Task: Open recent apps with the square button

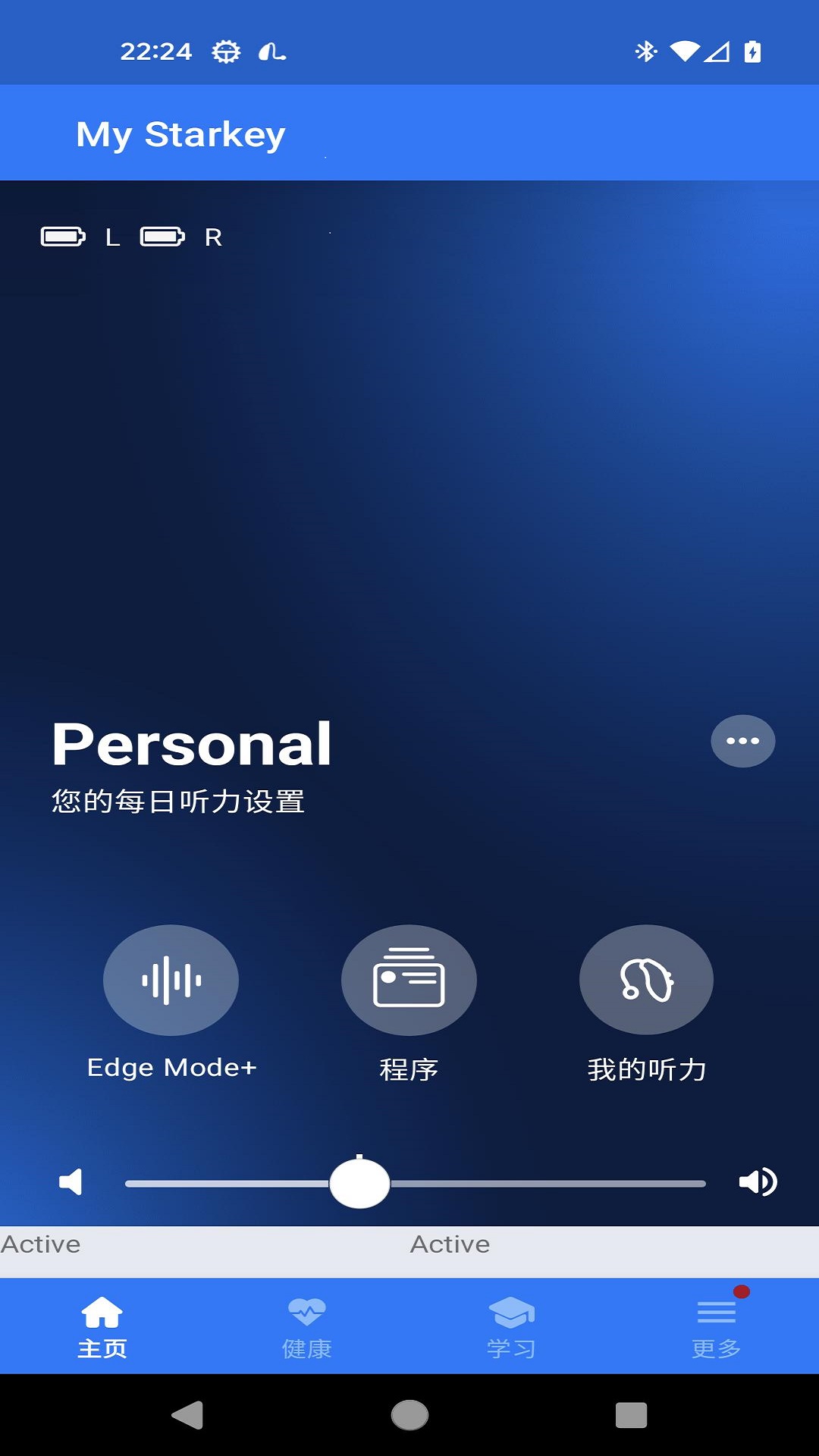Action: (631, 1415)
